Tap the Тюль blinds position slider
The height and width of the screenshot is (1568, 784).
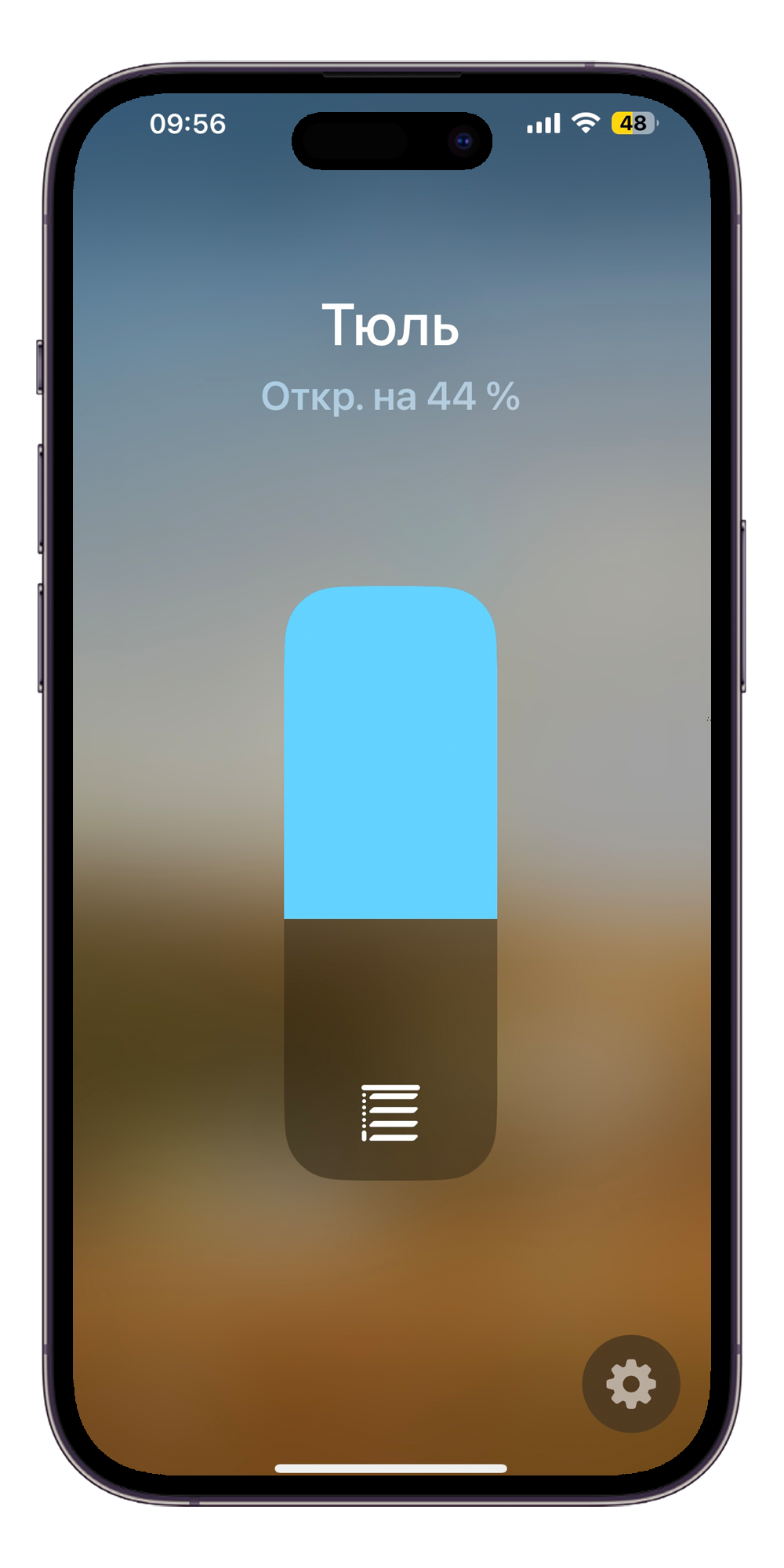pos(390,882)
